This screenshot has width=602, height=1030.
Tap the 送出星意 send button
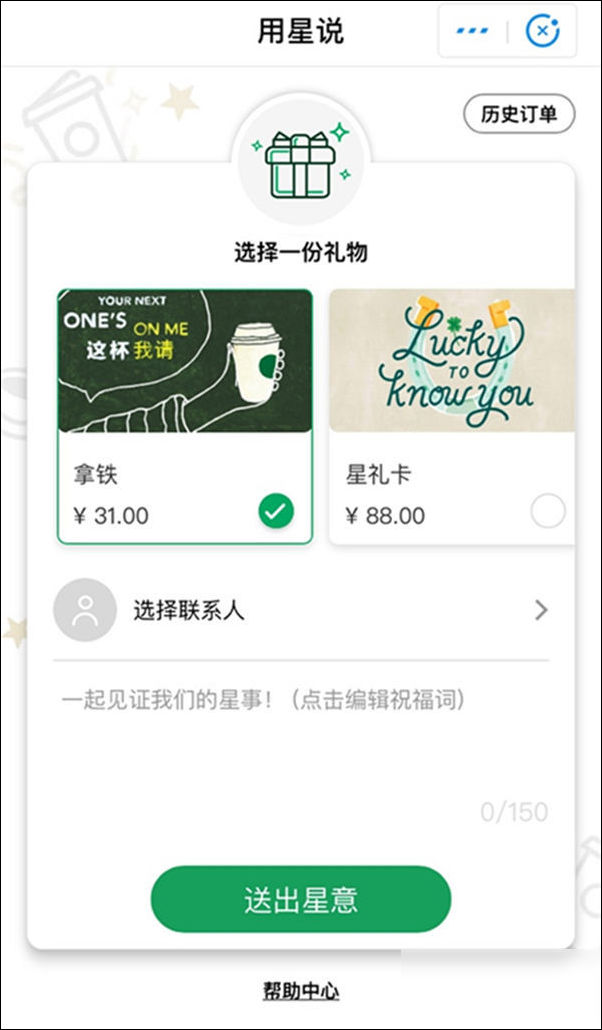point(301,900)
